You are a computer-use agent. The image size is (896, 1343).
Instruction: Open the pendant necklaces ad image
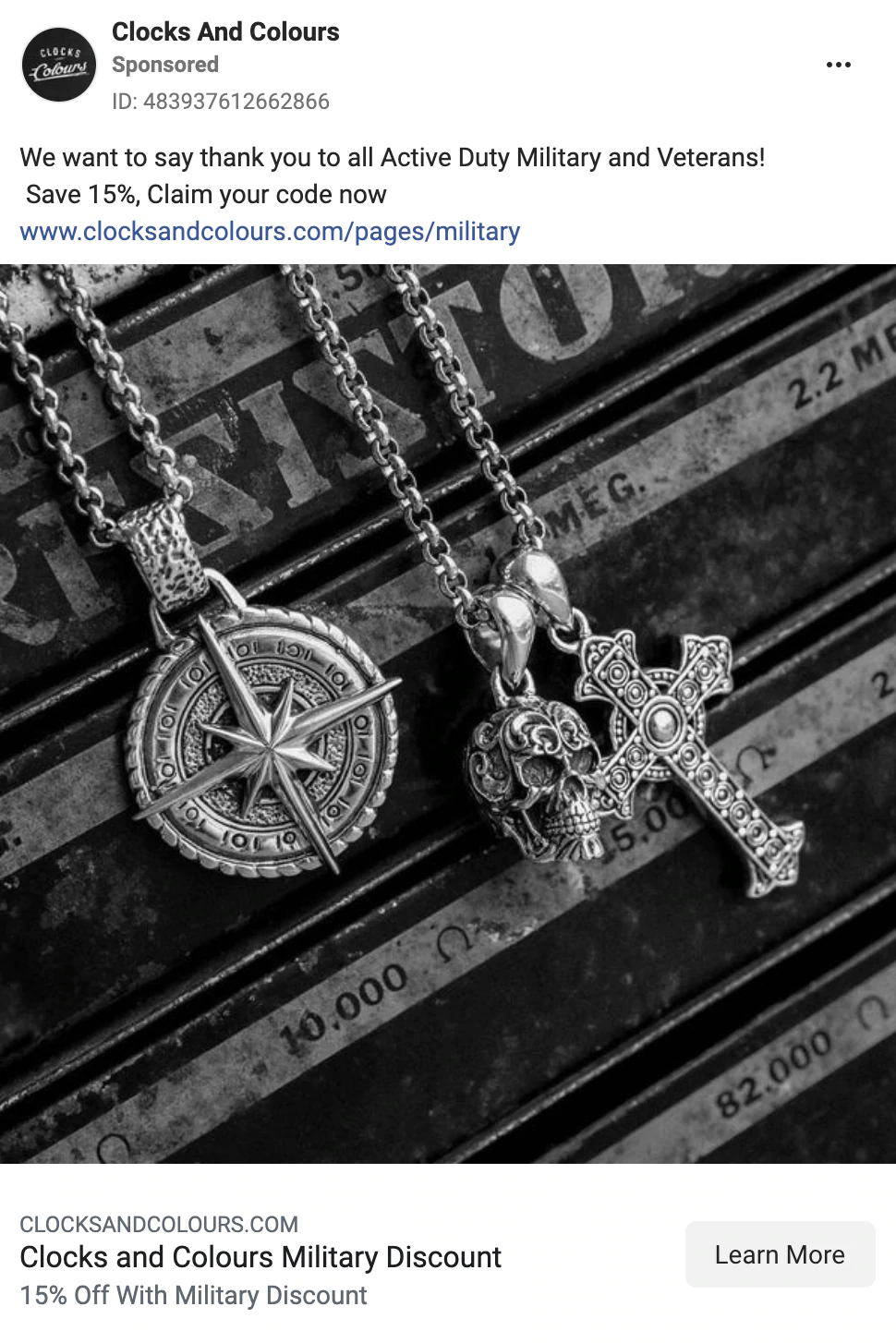[x=448, y=713]
